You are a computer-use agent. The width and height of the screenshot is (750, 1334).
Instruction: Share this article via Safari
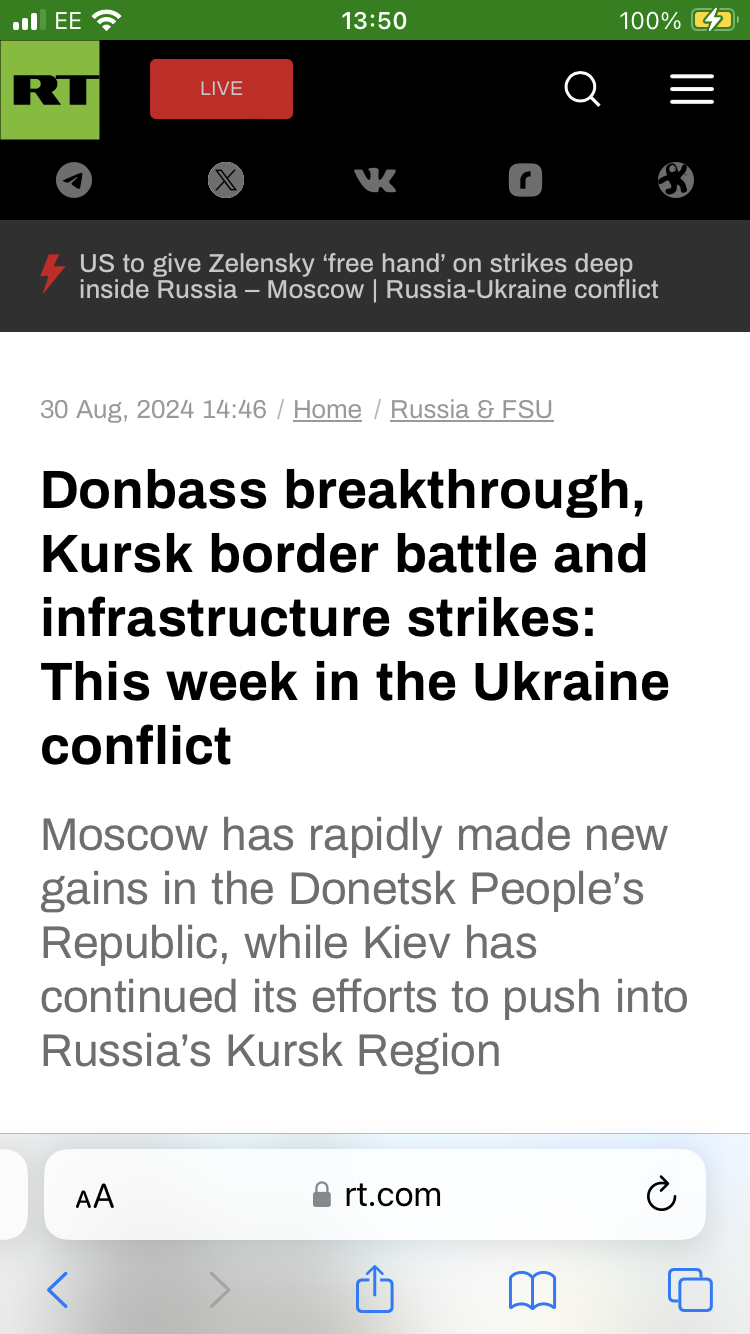pyautogui.click(x=375, y=1289)
